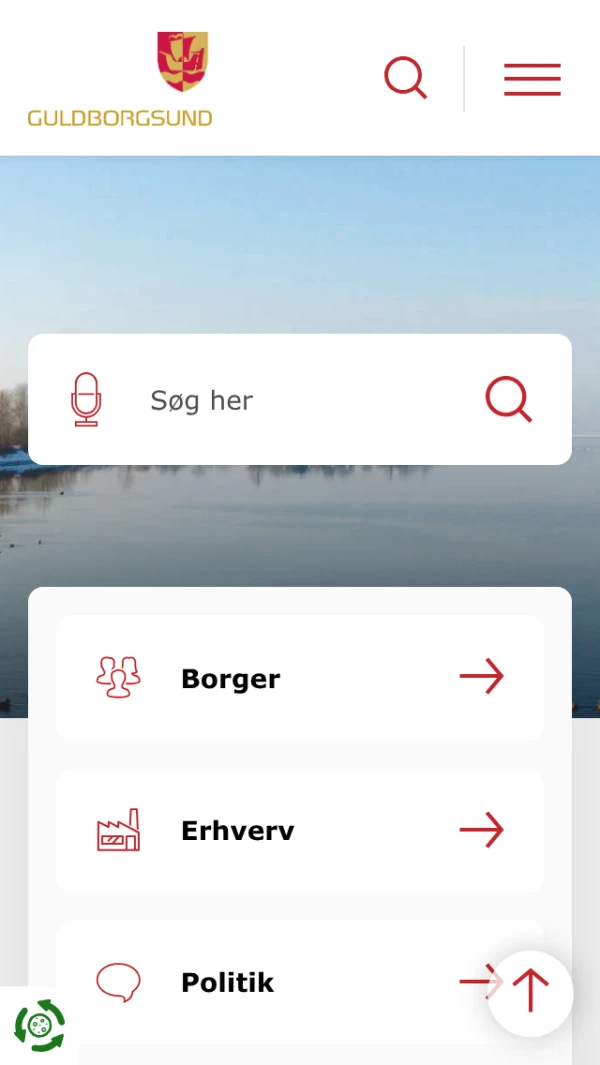Go to the Guldborgsund home page logo
This screenshot has height=1065, width=600.
pyautogui.click(x=120, y=79)
